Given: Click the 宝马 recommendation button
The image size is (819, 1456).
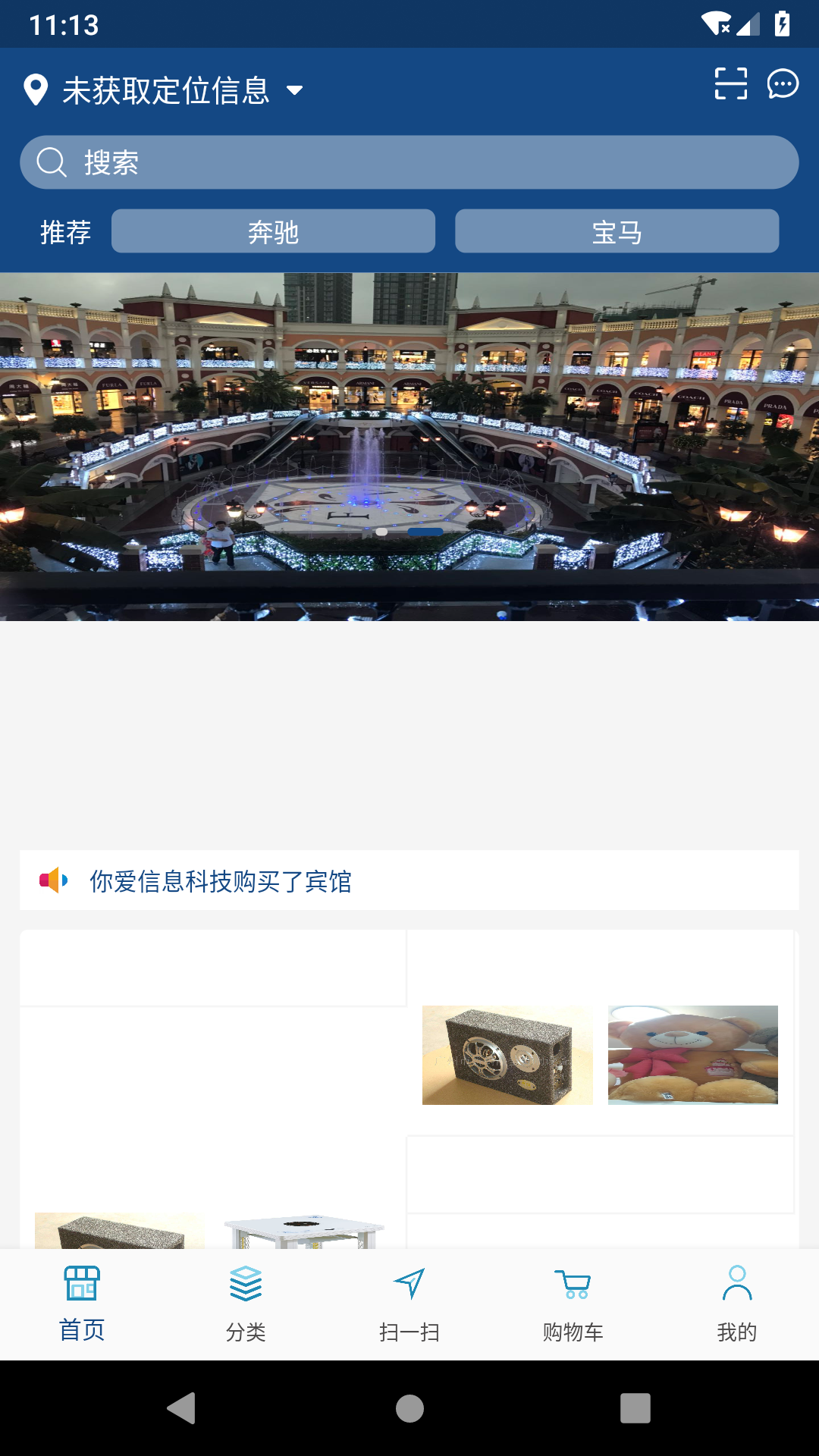Looking at the screenshot, I should [x=617, y=232].
